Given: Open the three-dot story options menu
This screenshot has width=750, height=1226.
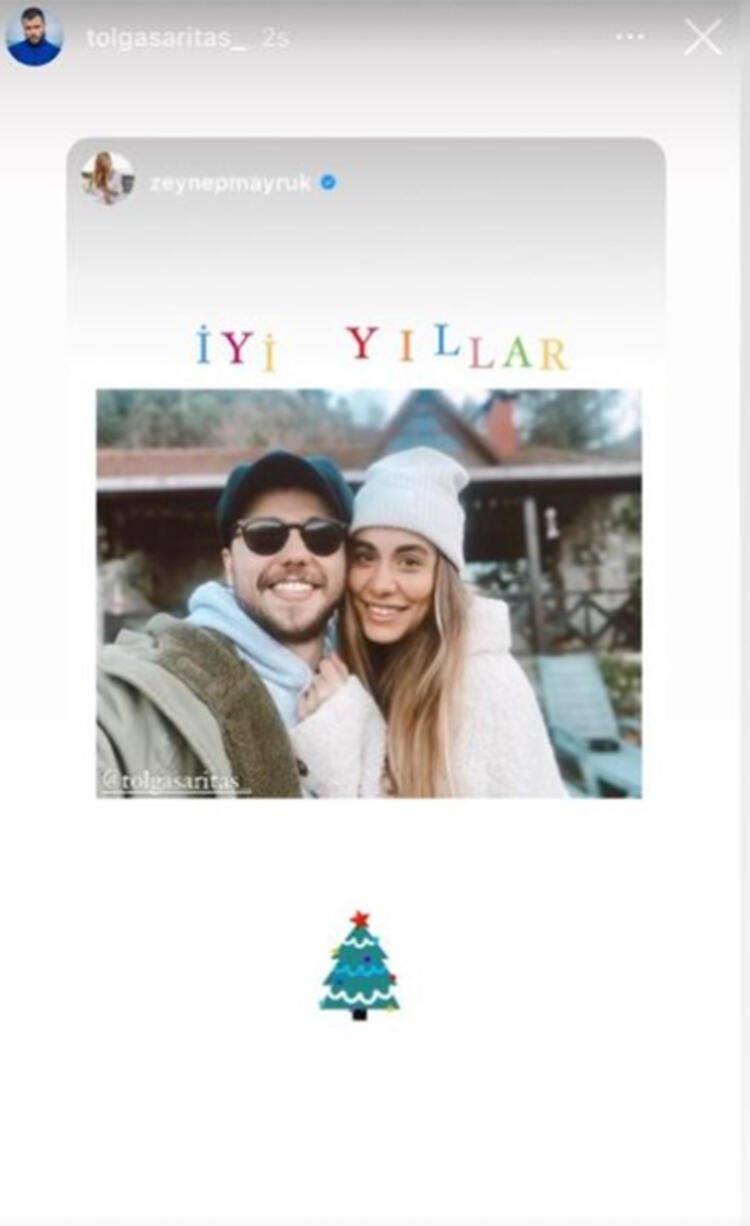Looking at the screenshot, I should [630, 38].
